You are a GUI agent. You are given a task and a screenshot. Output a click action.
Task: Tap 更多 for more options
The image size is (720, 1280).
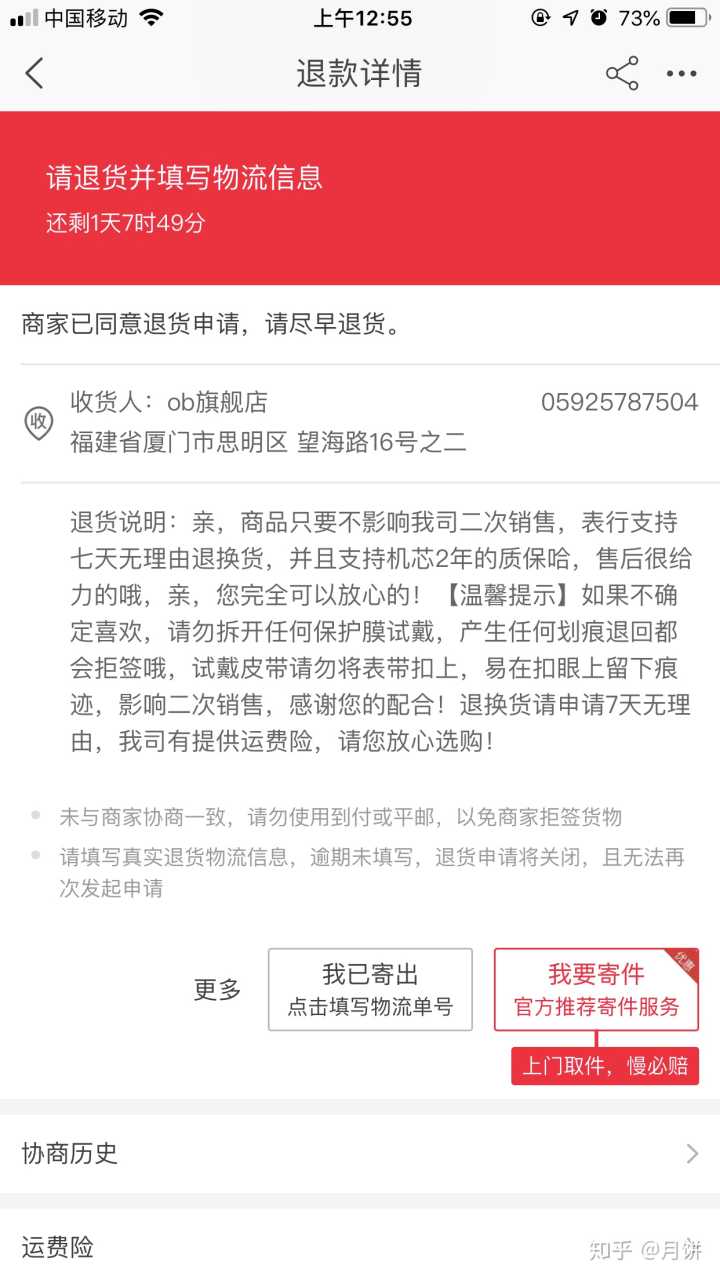pos(217,990)
